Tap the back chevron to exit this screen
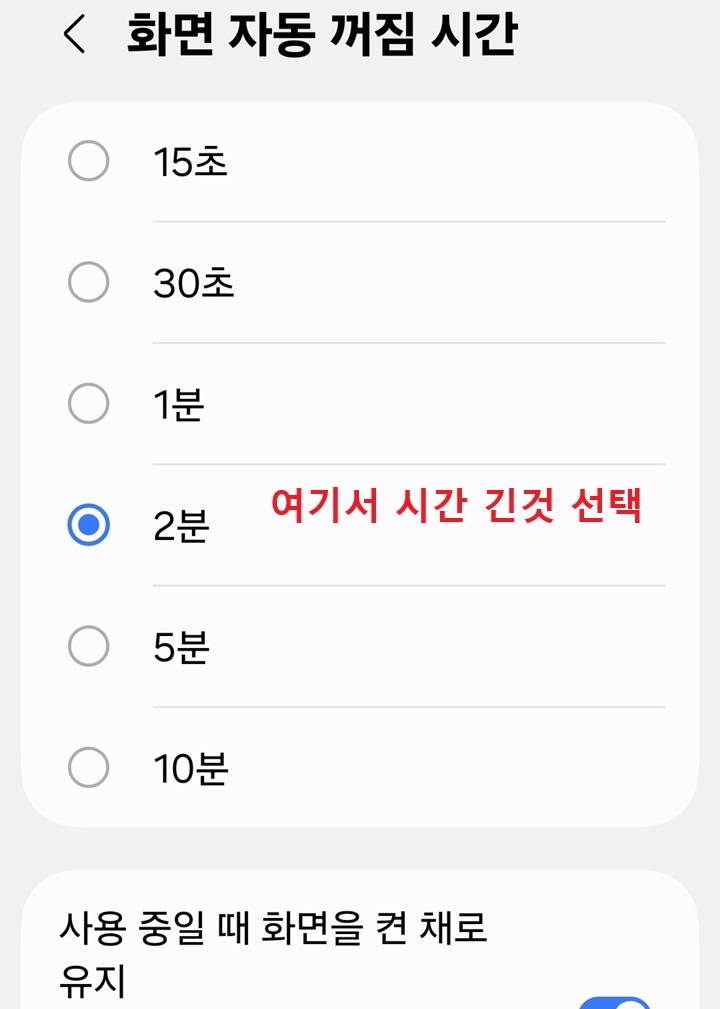The height and width of the screenshot is (1009, 720). [x=75, y=33]
